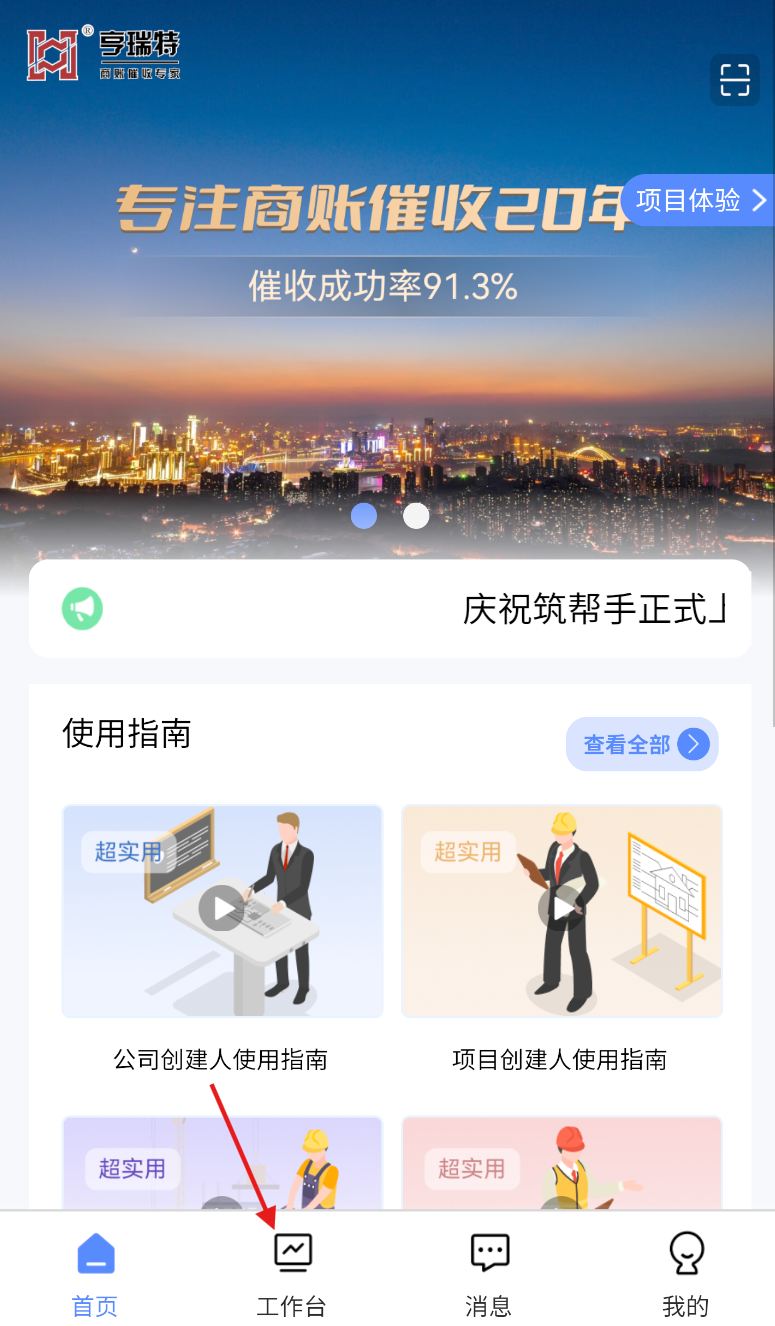Open the 查看全部 guides button
Screen dimensions: 775x1326
click(x=642, y=744)
